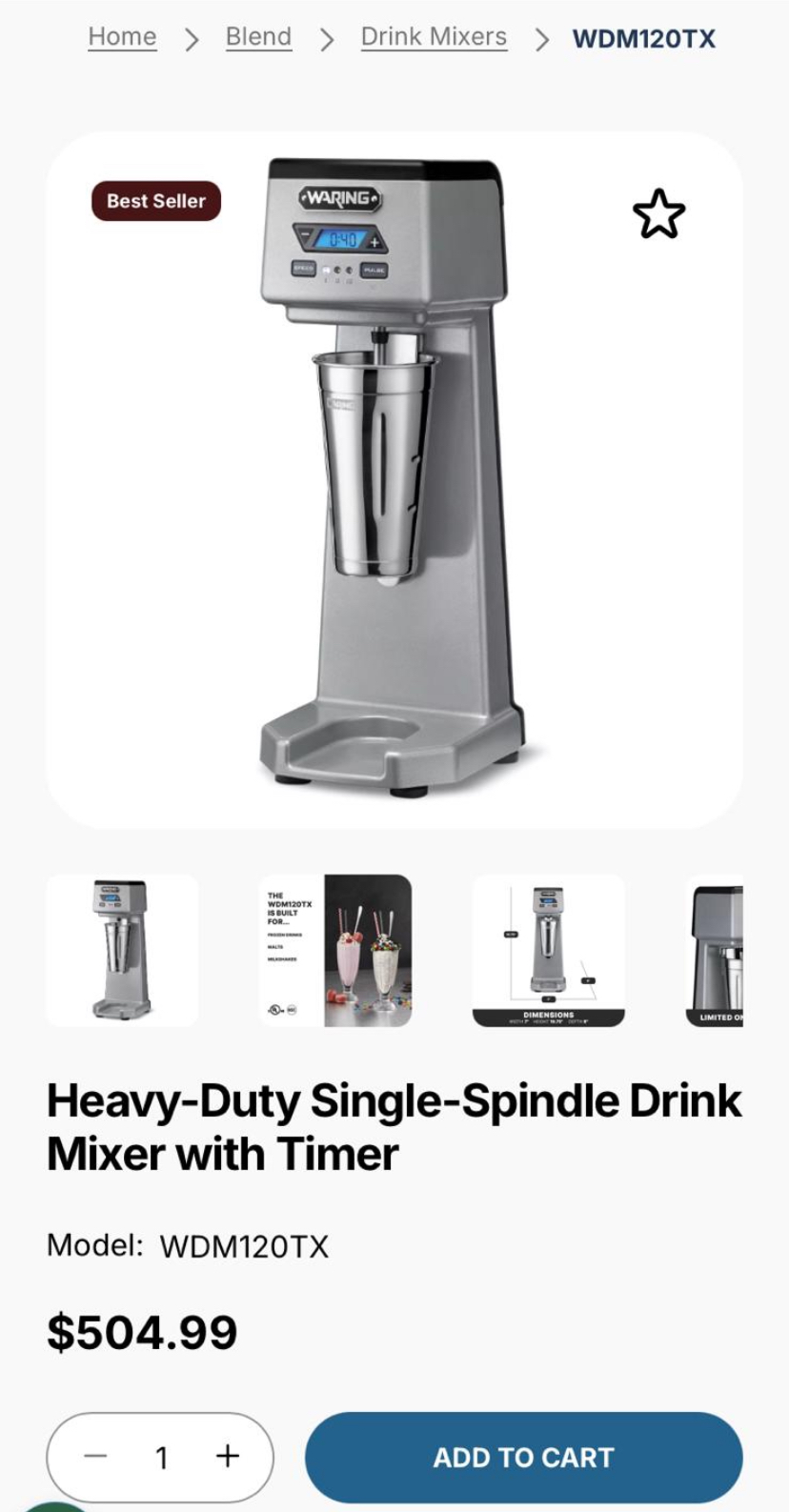This screenshot has height=1512, width=789.
Task: View the milkshakes 'Is Built For' thumbnail
Action: (335, 950)
